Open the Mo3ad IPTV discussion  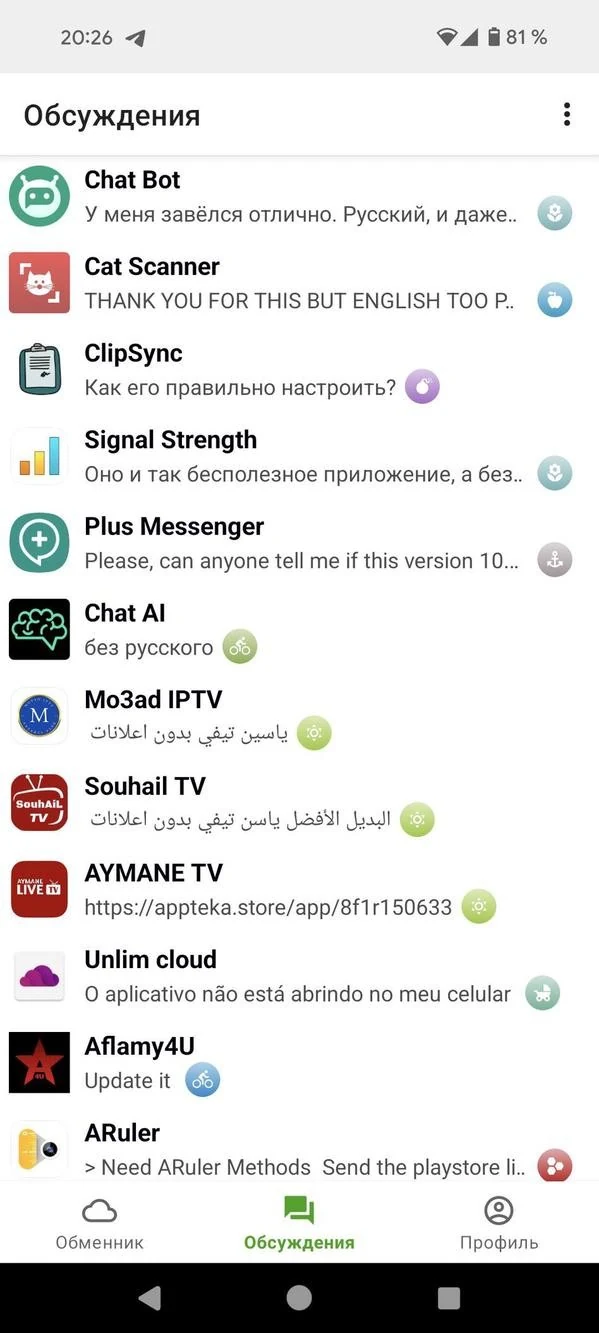[x=299, y=716]
